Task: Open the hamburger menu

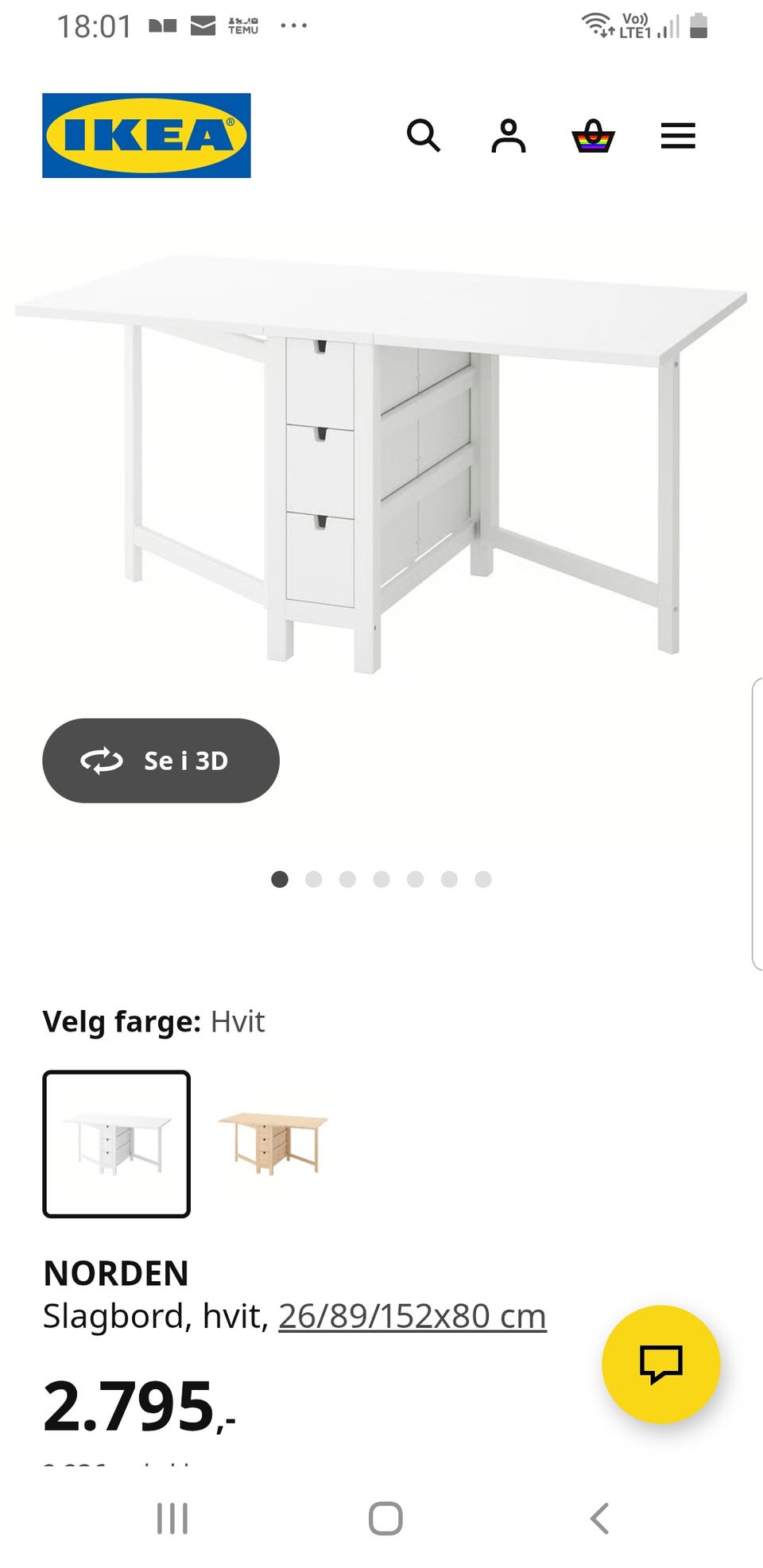Action: point(678,136)
